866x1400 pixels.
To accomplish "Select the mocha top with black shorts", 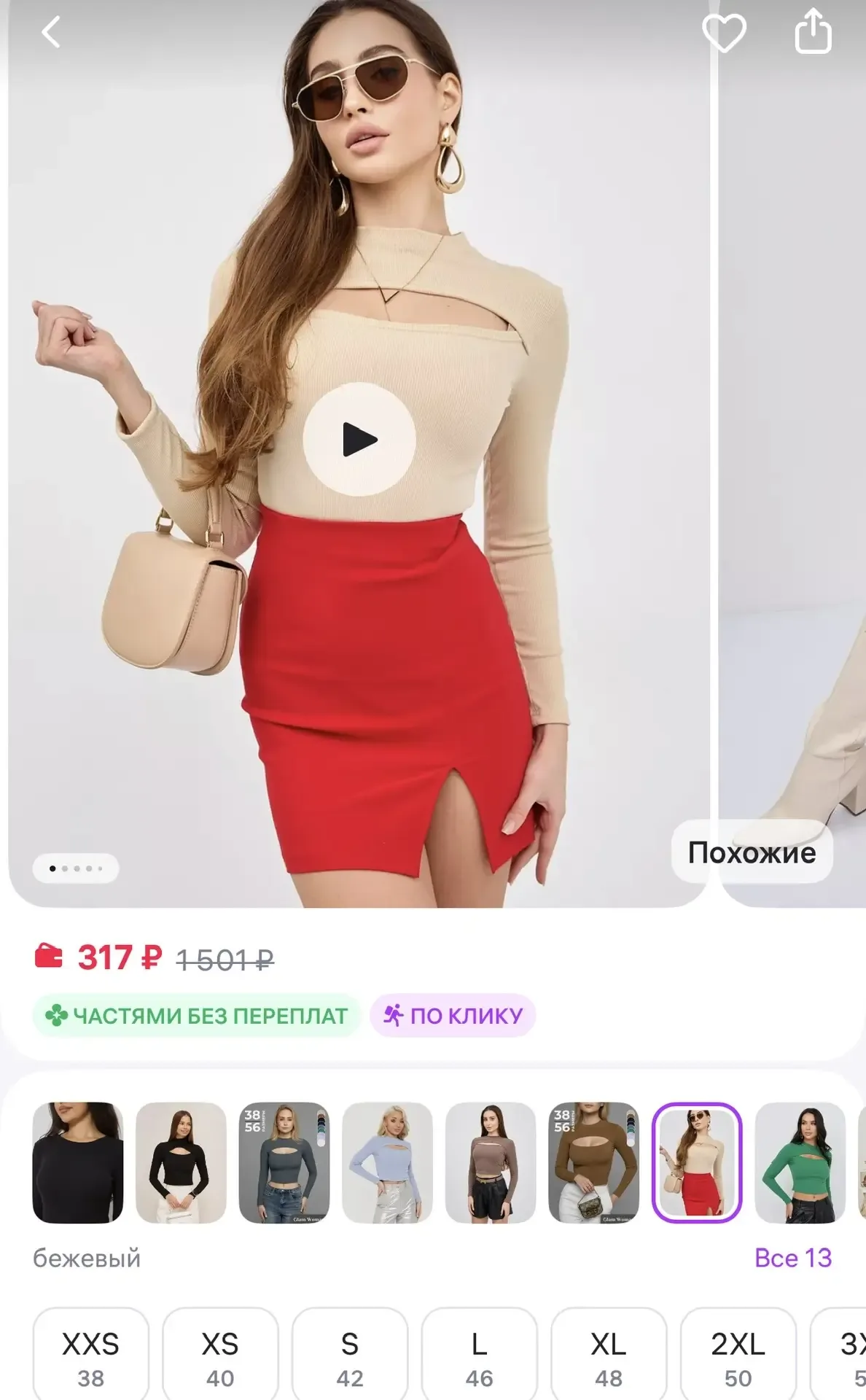I will tap(491, 1163).
